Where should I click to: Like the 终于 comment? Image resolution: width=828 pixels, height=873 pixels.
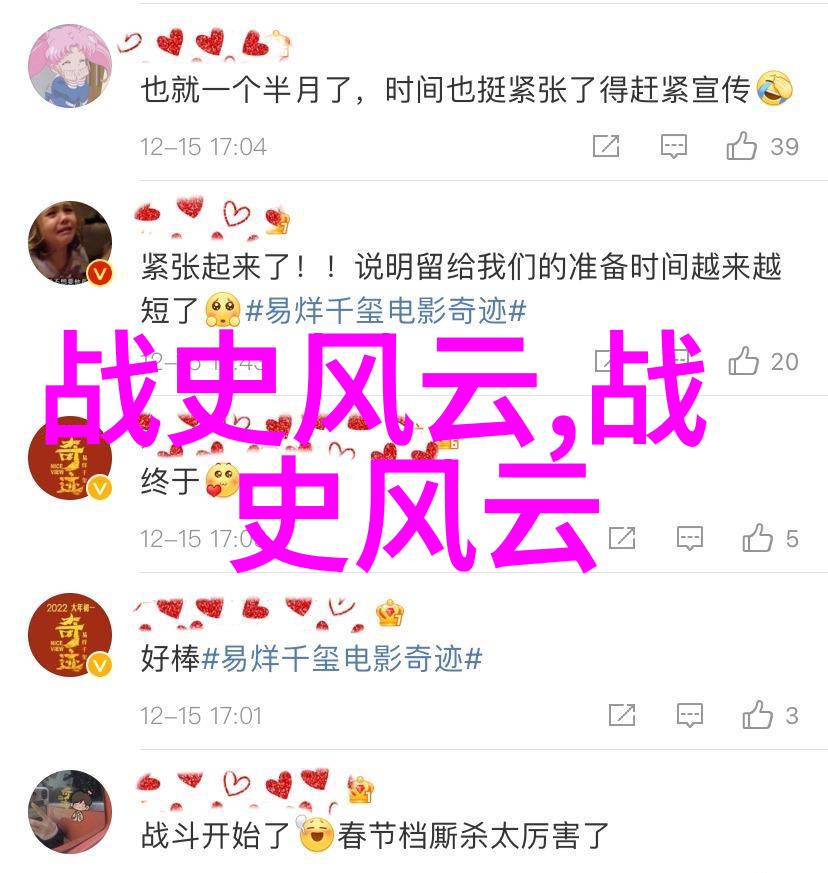pos(757,538)
